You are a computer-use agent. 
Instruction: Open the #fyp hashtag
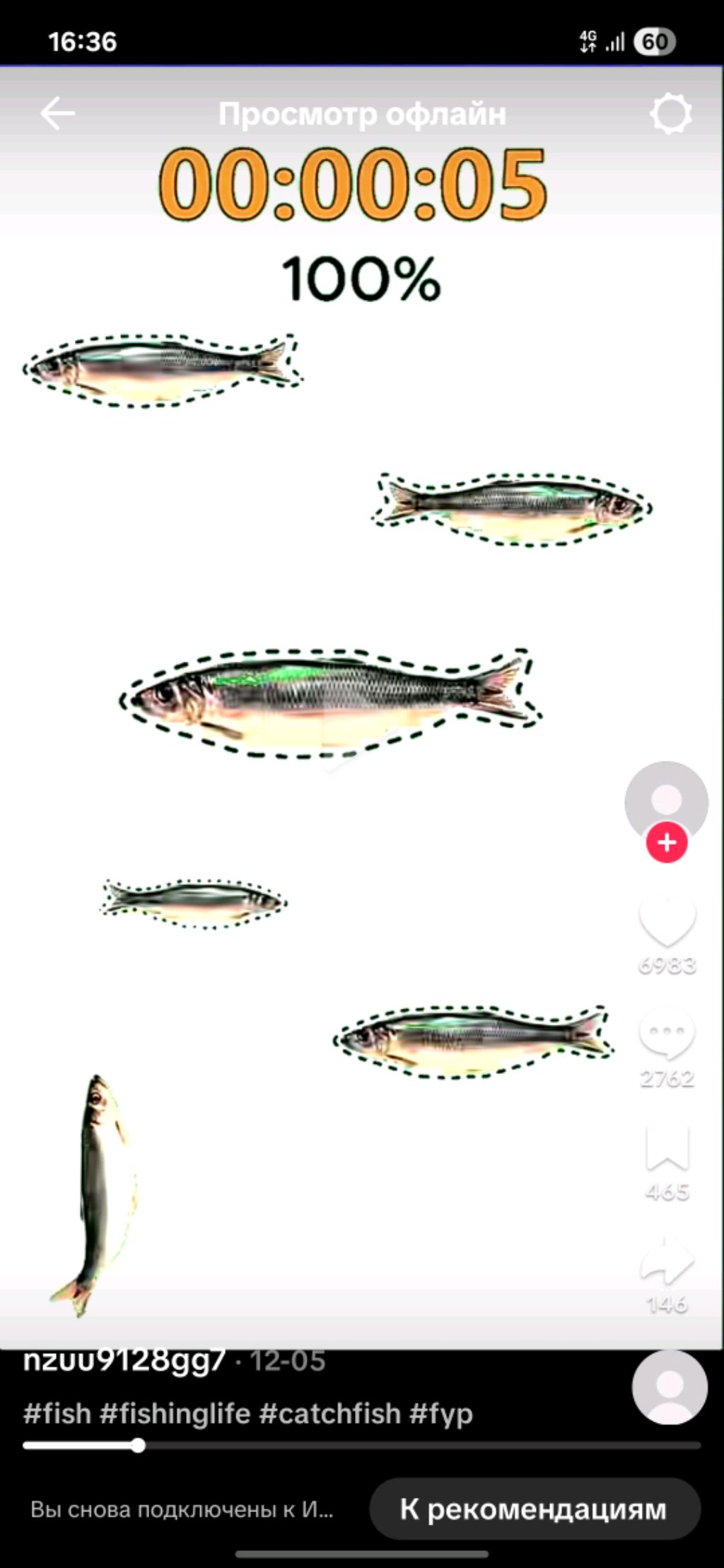click(x=441, y=1414)
